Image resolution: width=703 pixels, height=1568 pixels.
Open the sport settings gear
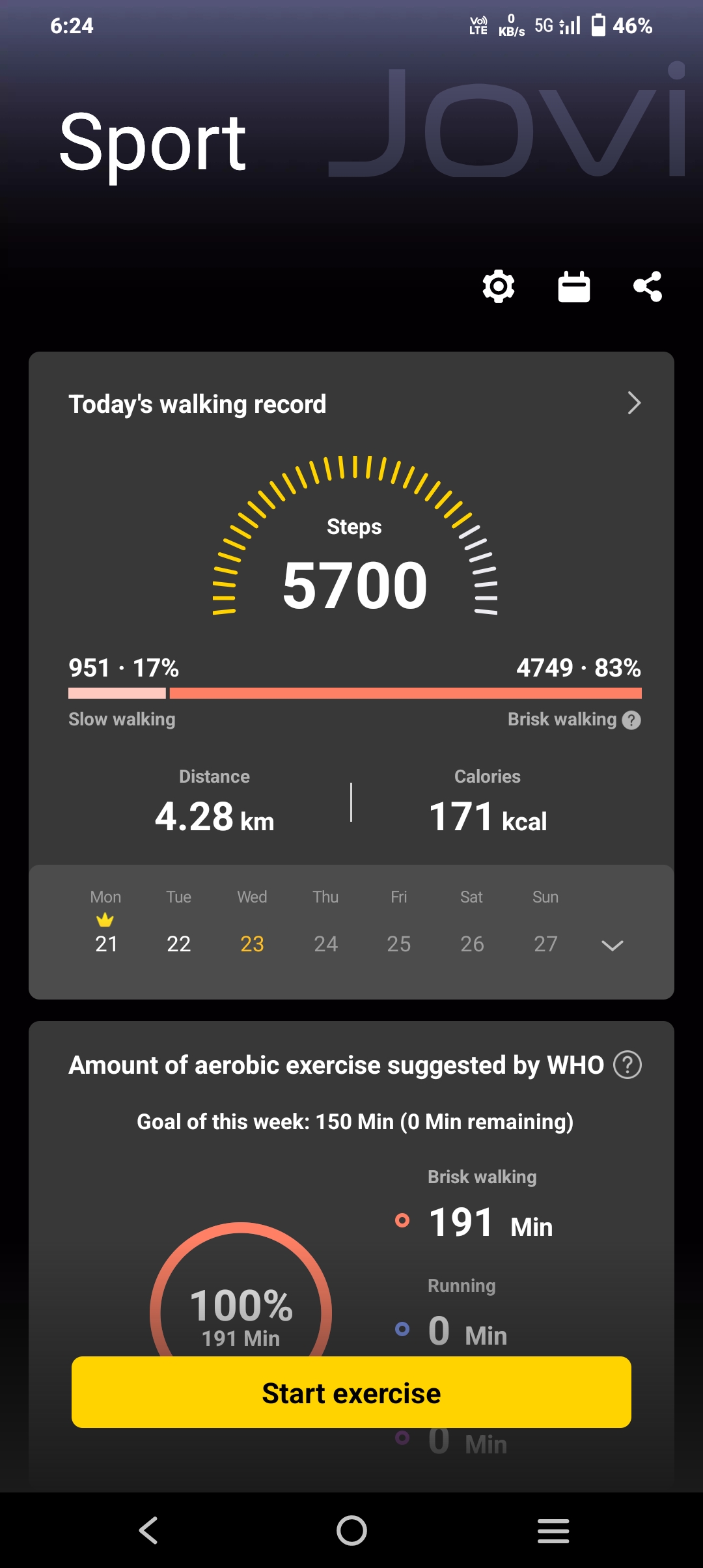(499, 287)
